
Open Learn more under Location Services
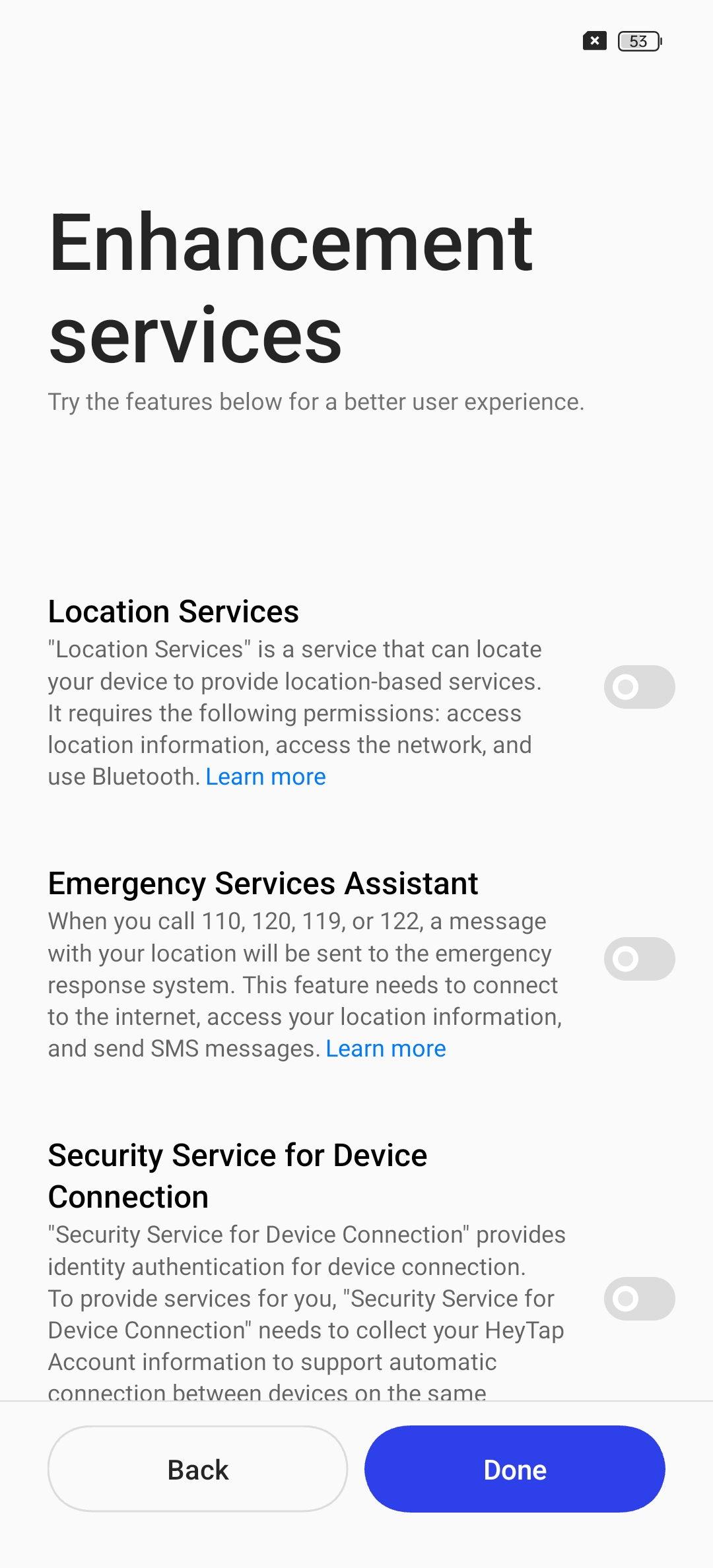[x=266, y=777]
